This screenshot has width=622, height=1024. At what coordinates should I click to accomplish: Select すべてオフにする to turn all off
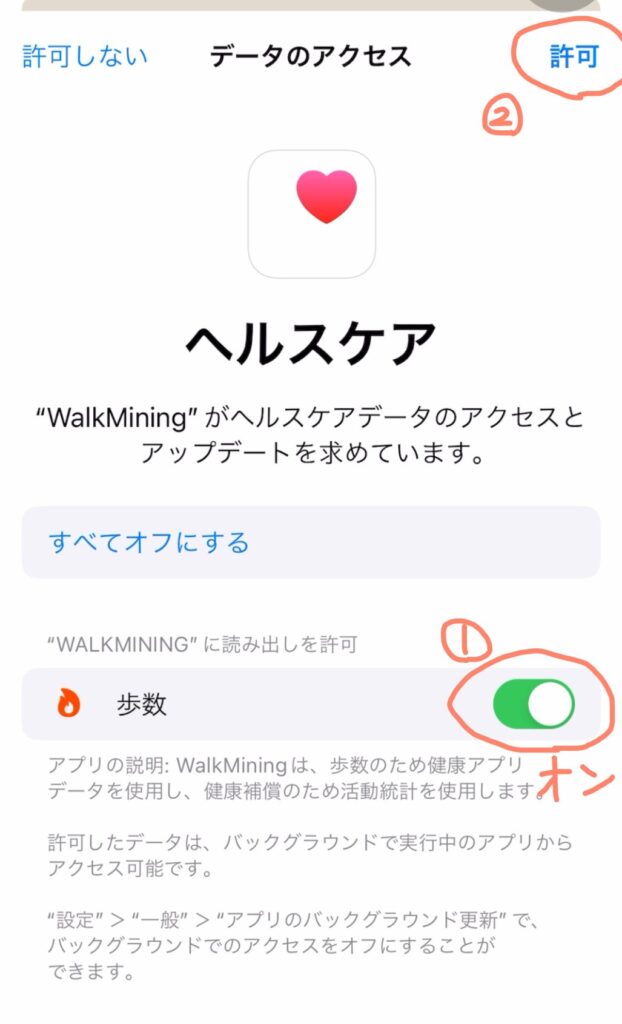point(149,543)
